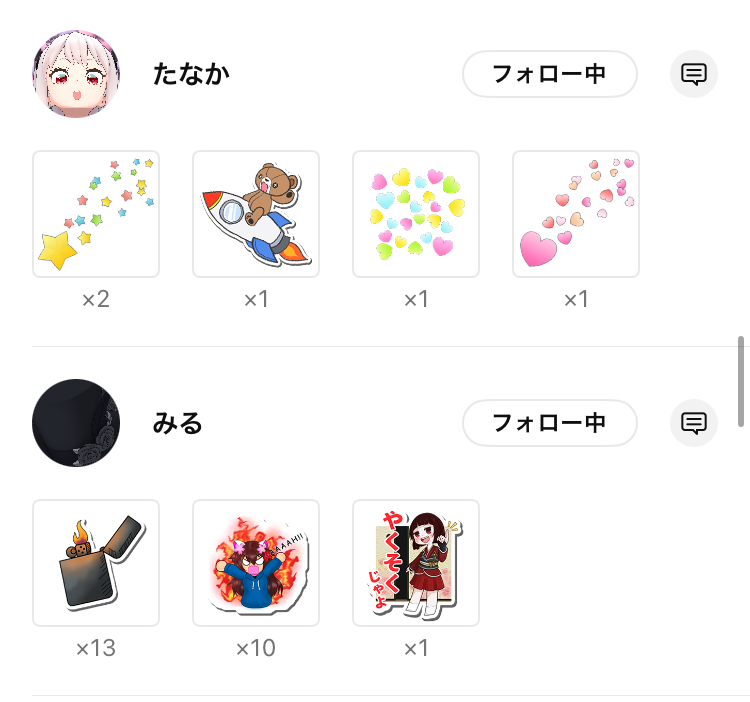Tap the フォロー中 button next to みる
The height and width of the screenshot is (702, 750).
coord(549,423)
